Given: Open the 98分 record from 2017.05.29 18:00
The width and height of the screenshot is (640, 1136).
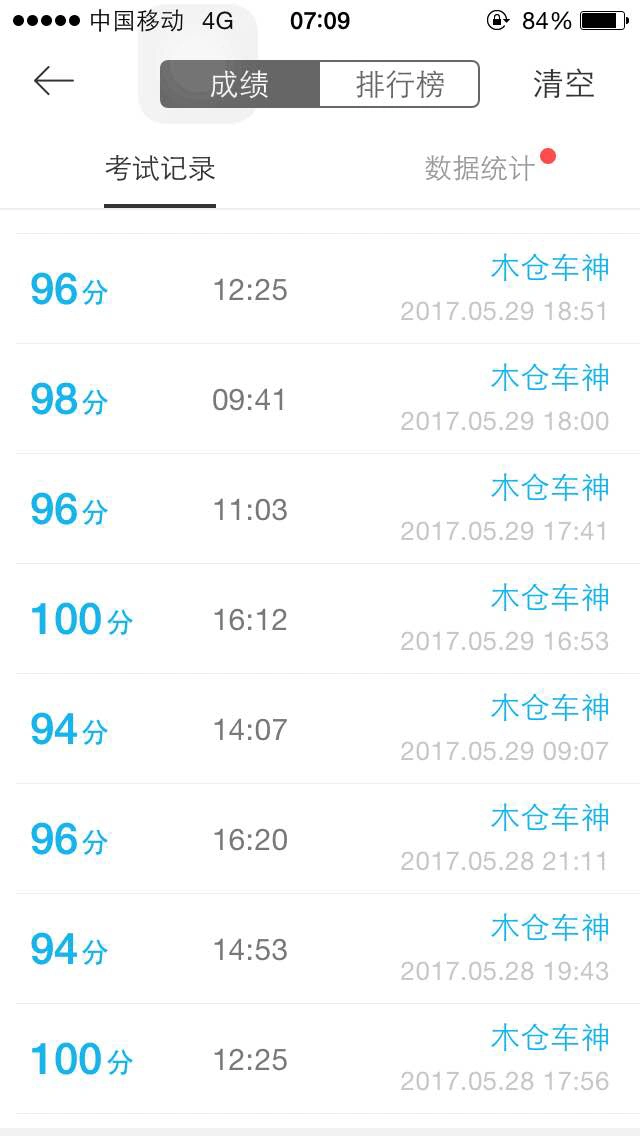Looking at the screenshot, I should pyautogui.click(x=320, y=399).
